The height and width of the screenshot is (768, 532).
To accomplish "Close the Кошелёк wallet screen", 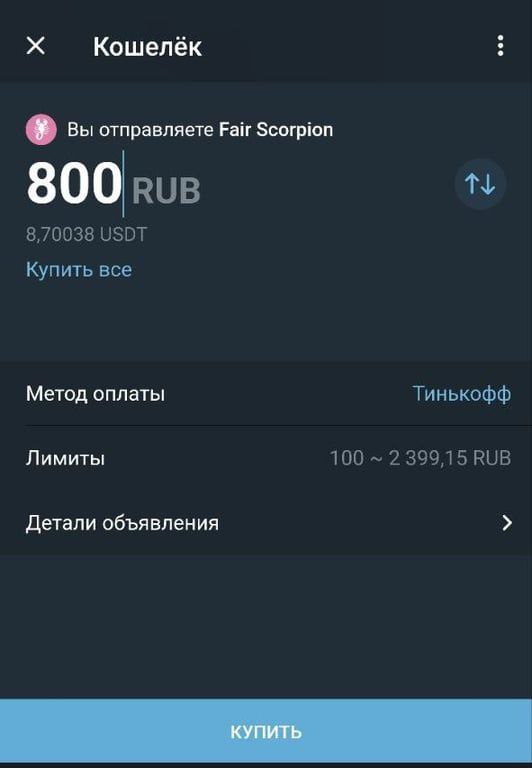I will tap(36, 47).
